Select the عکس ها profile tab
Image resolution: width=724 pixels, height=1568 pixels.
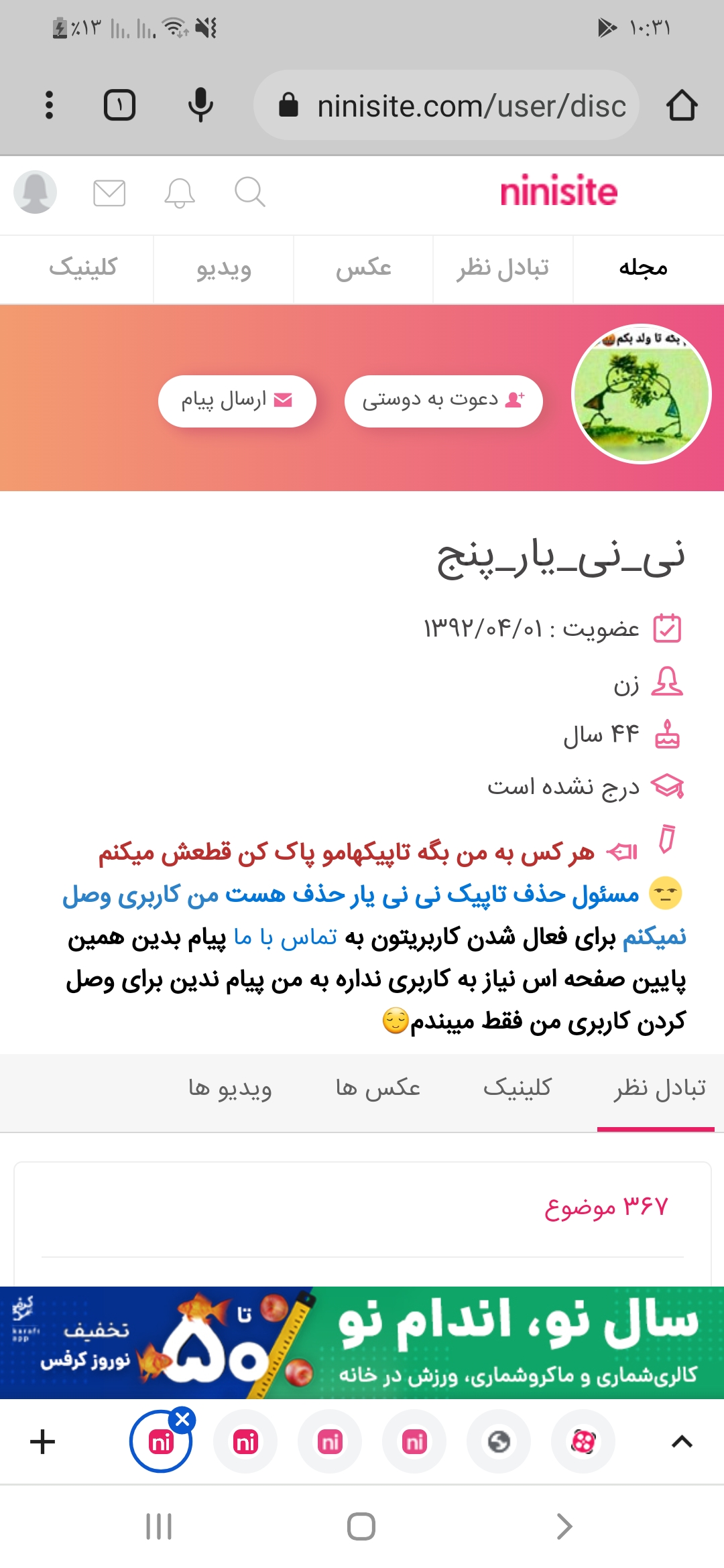pyautogui.click(x=378, y=1088)
